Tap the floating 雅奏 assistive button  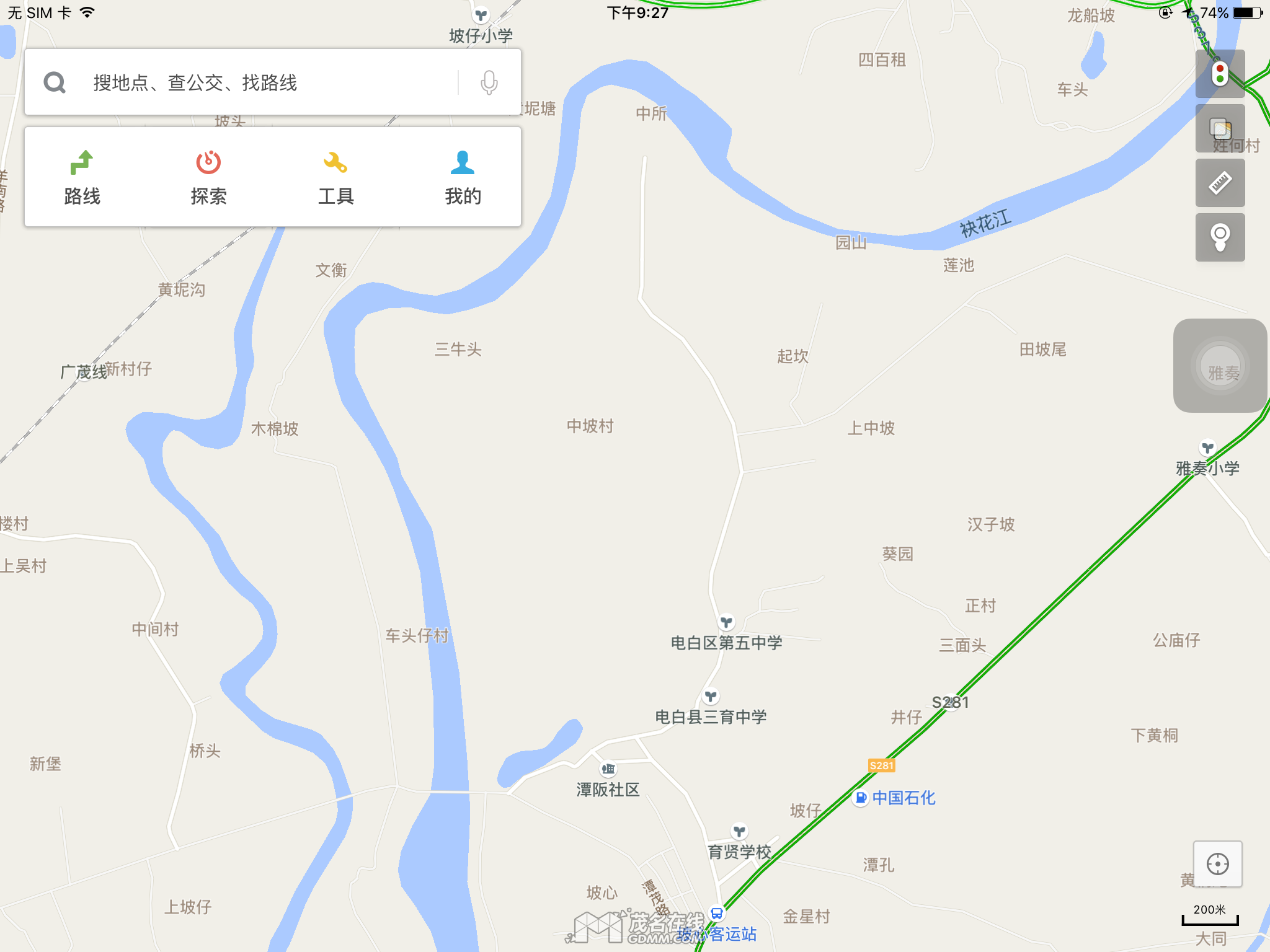point(1220,366)
